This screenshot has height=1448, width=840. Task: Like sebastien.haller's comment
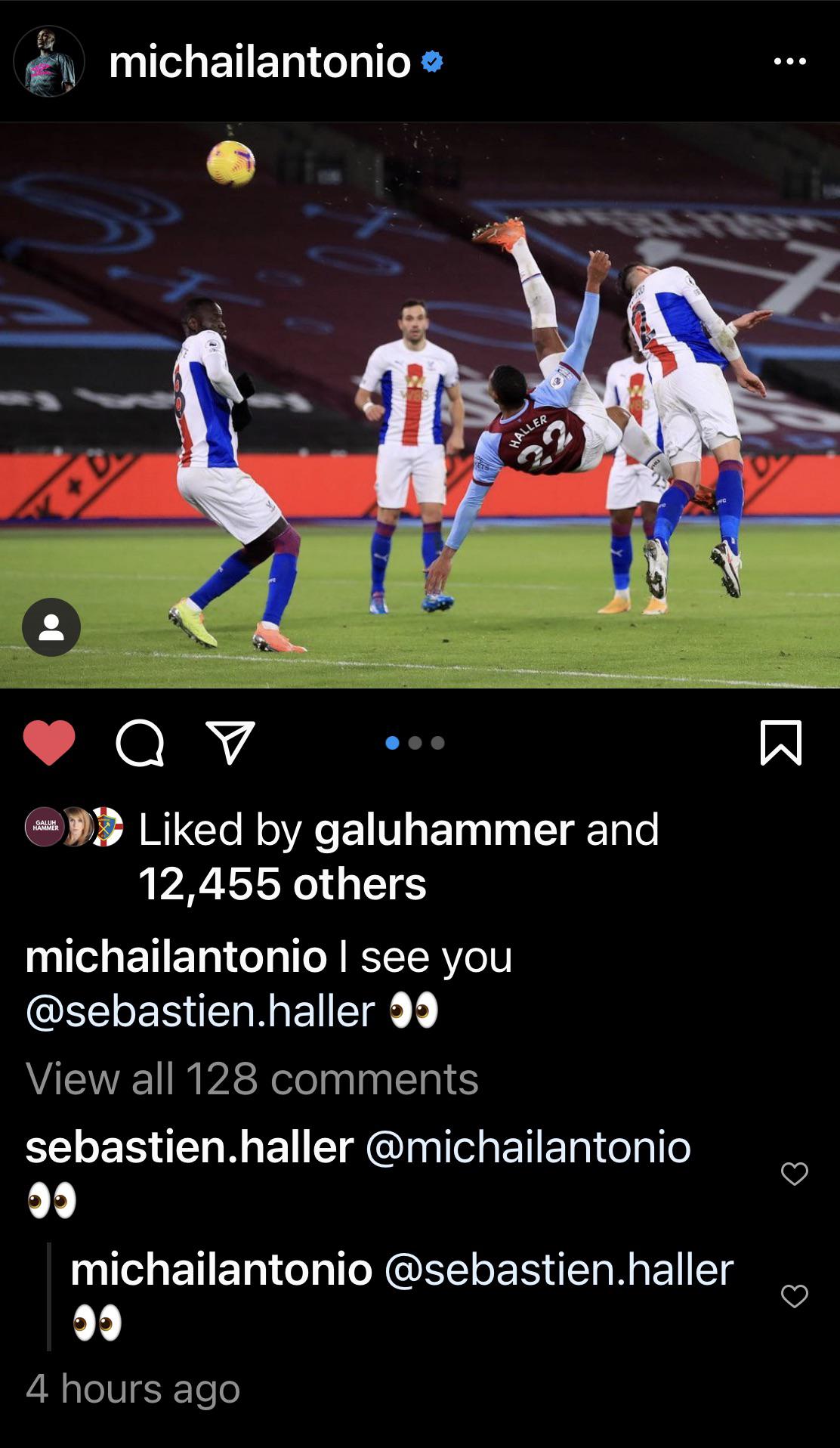point(794,1174)
